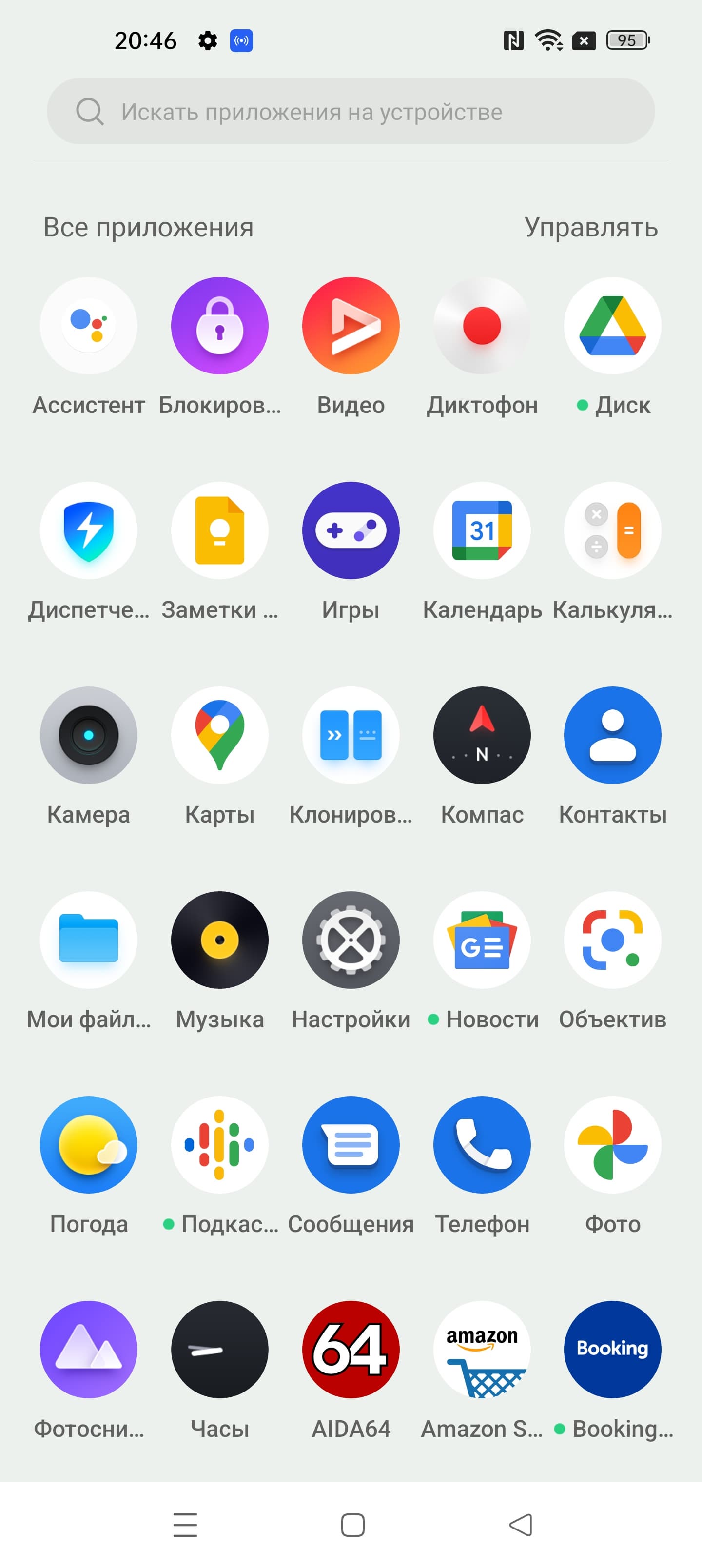
Task: Open Google Диск
Action: point(612,326)
